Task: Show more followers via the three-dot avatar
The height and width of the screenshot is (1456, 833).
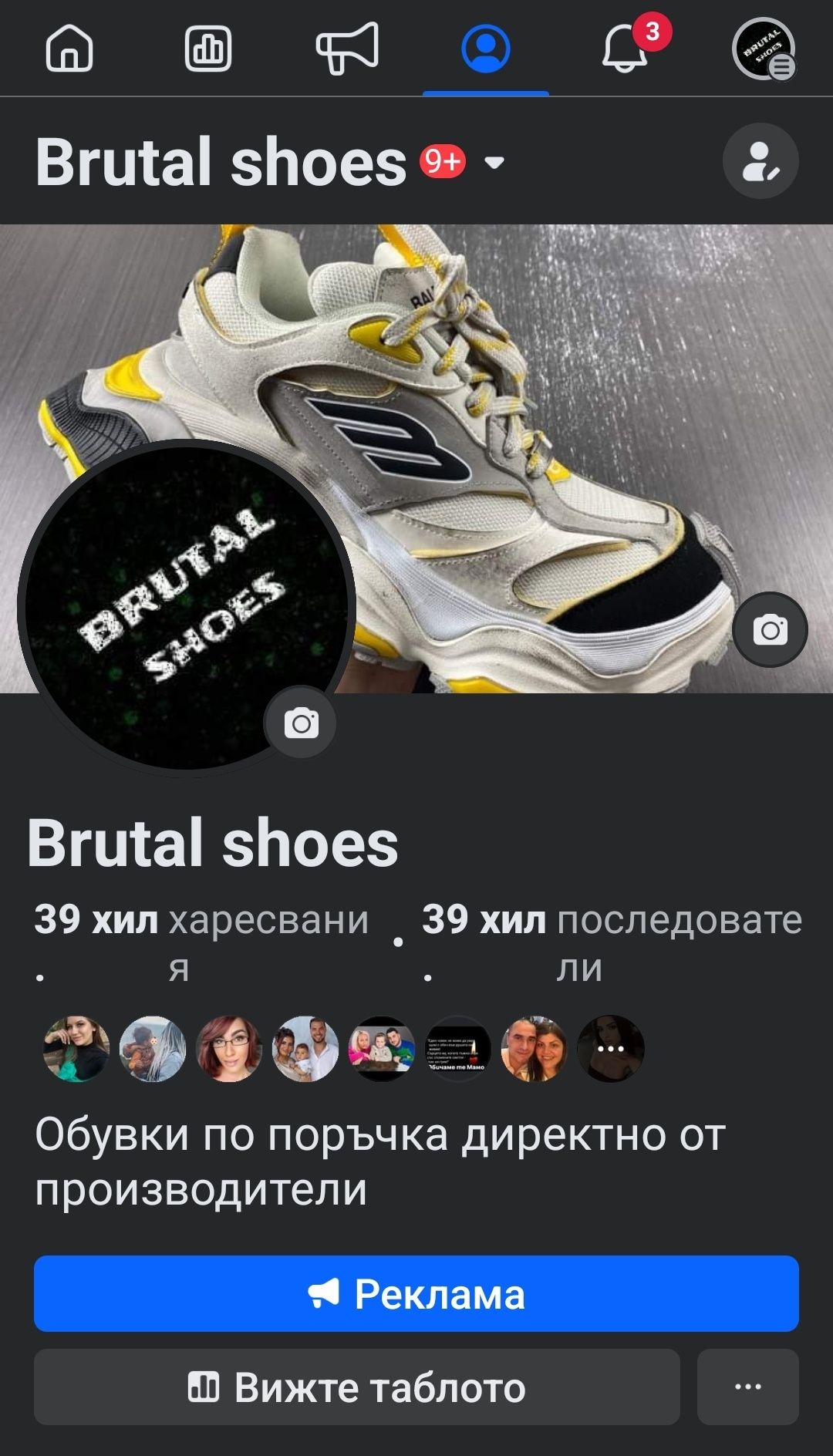Action: (610, 1049)
